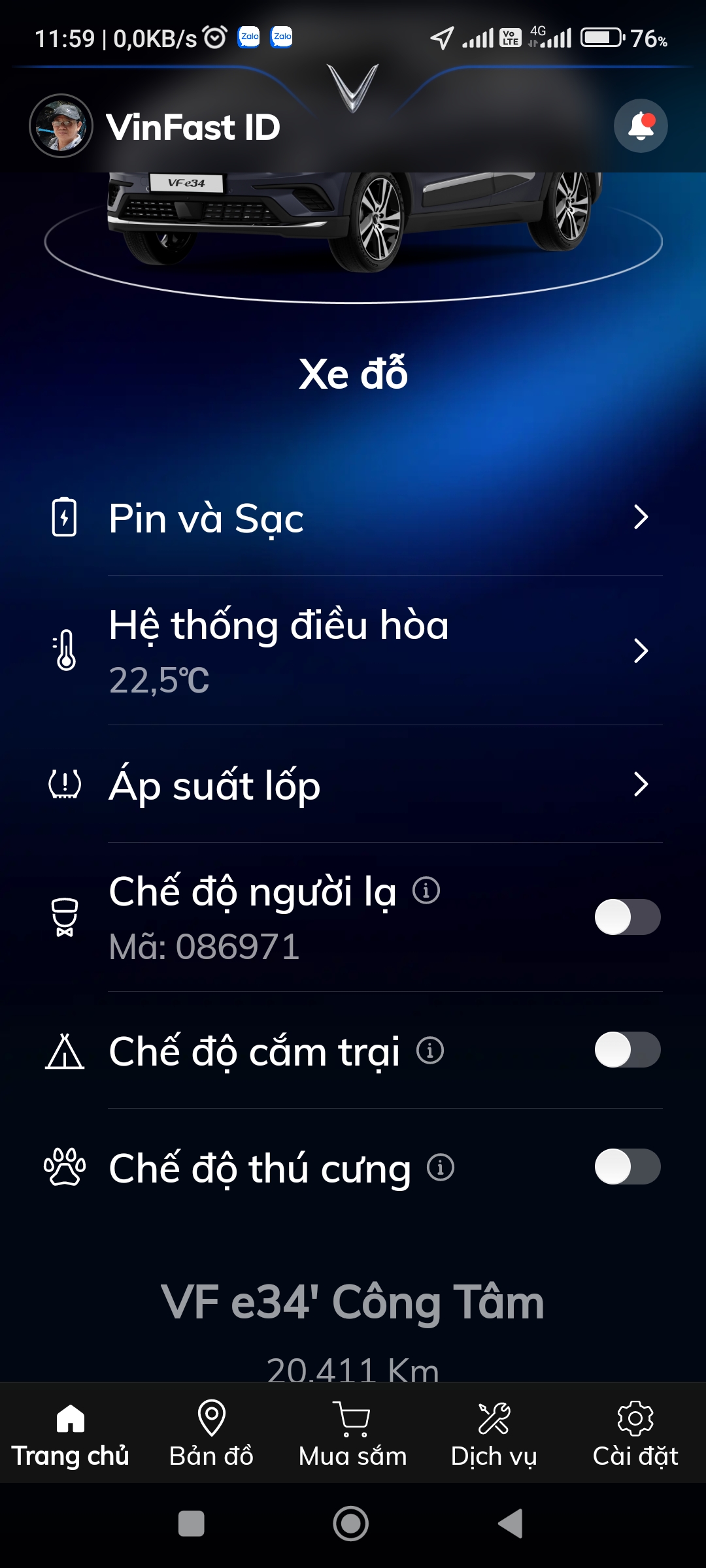Toggle Chế độ thú cưng on
Viewport: 706px width, 1568px height.
click(x=627, y=1167)
